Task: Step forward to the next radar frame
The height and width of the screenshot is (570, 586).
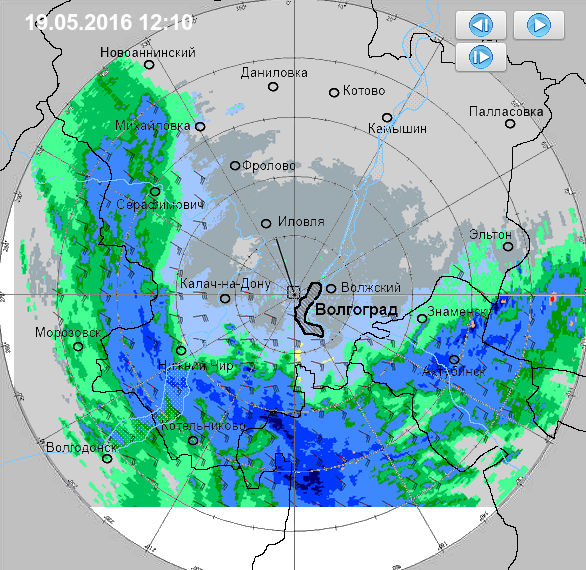Action: coord(481,57)
